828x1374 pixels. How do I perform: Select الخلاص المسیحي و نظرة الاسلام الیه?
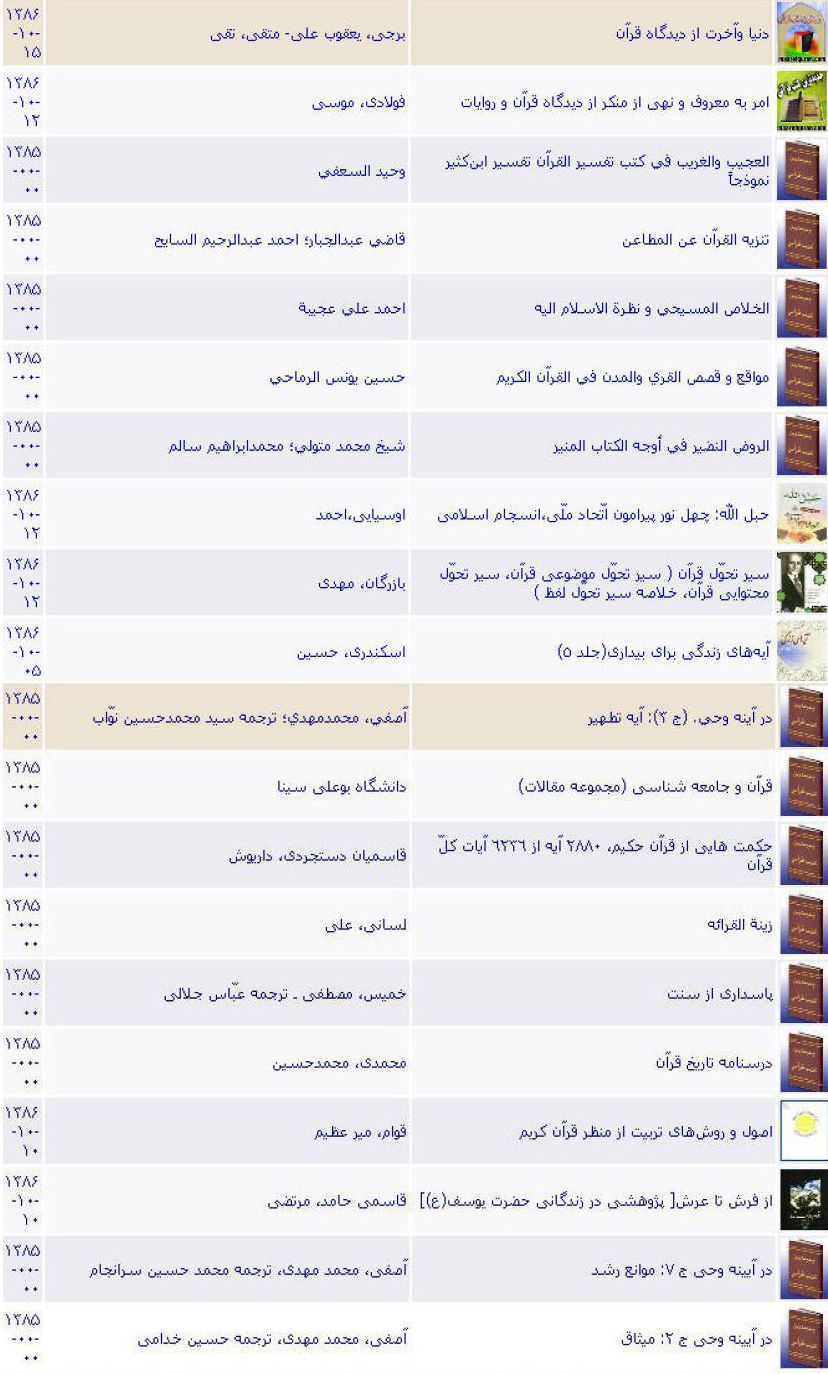click(652, 308)
